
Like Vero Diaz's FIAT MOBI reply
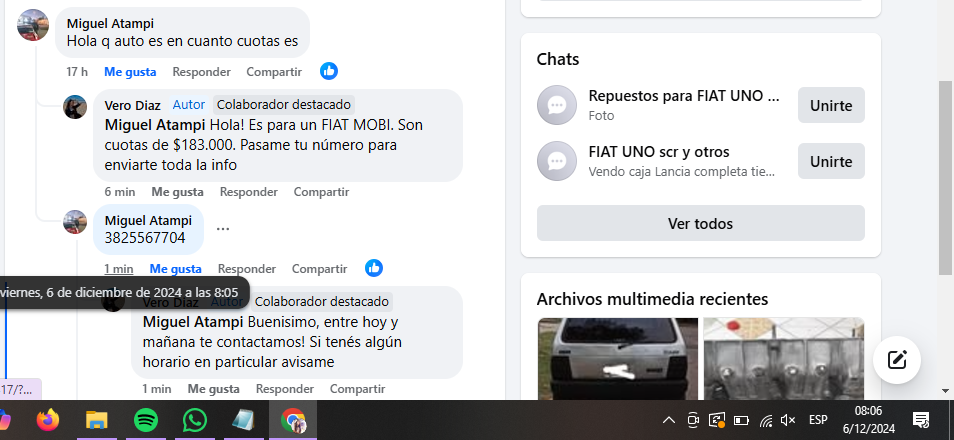(177, 192)
